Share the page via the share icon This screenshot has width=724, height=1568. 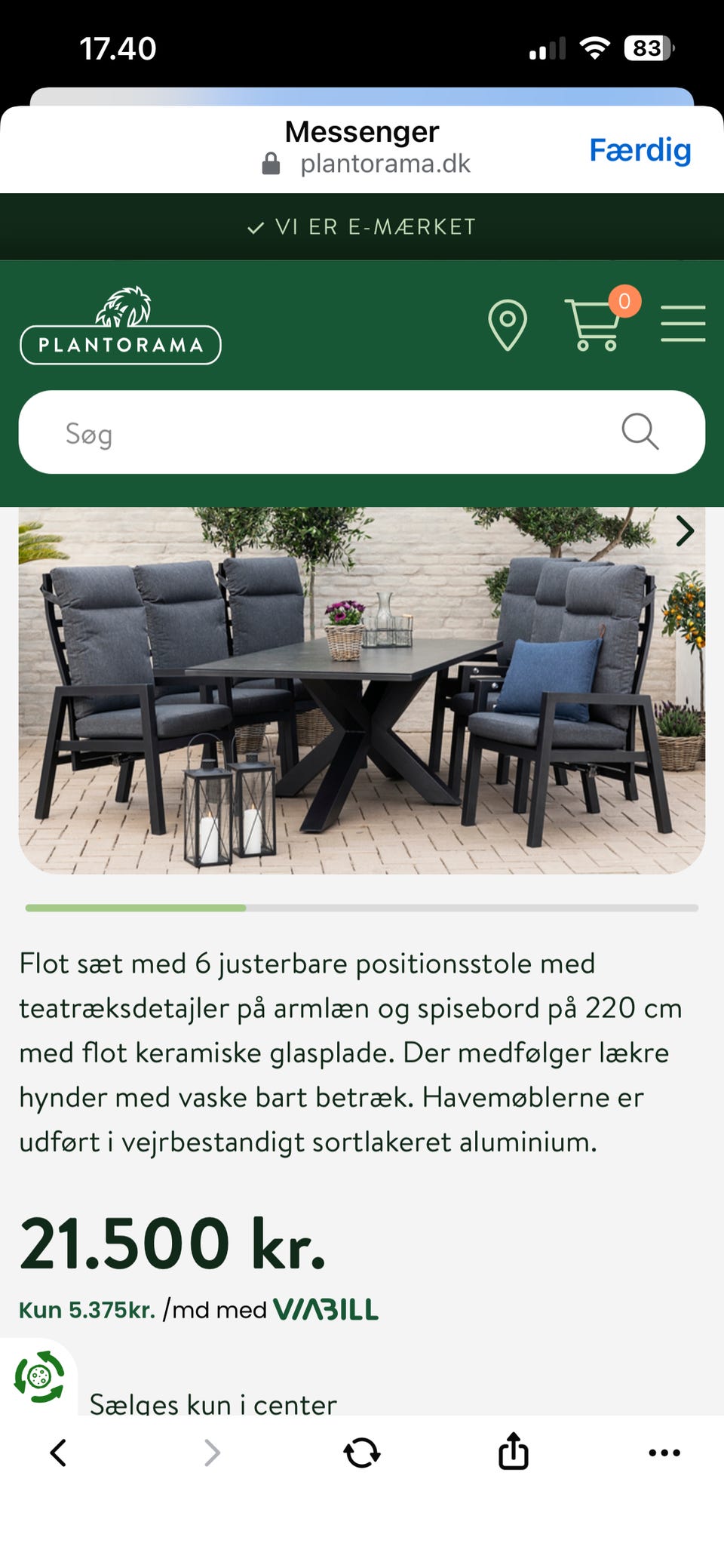[512, 1451]
